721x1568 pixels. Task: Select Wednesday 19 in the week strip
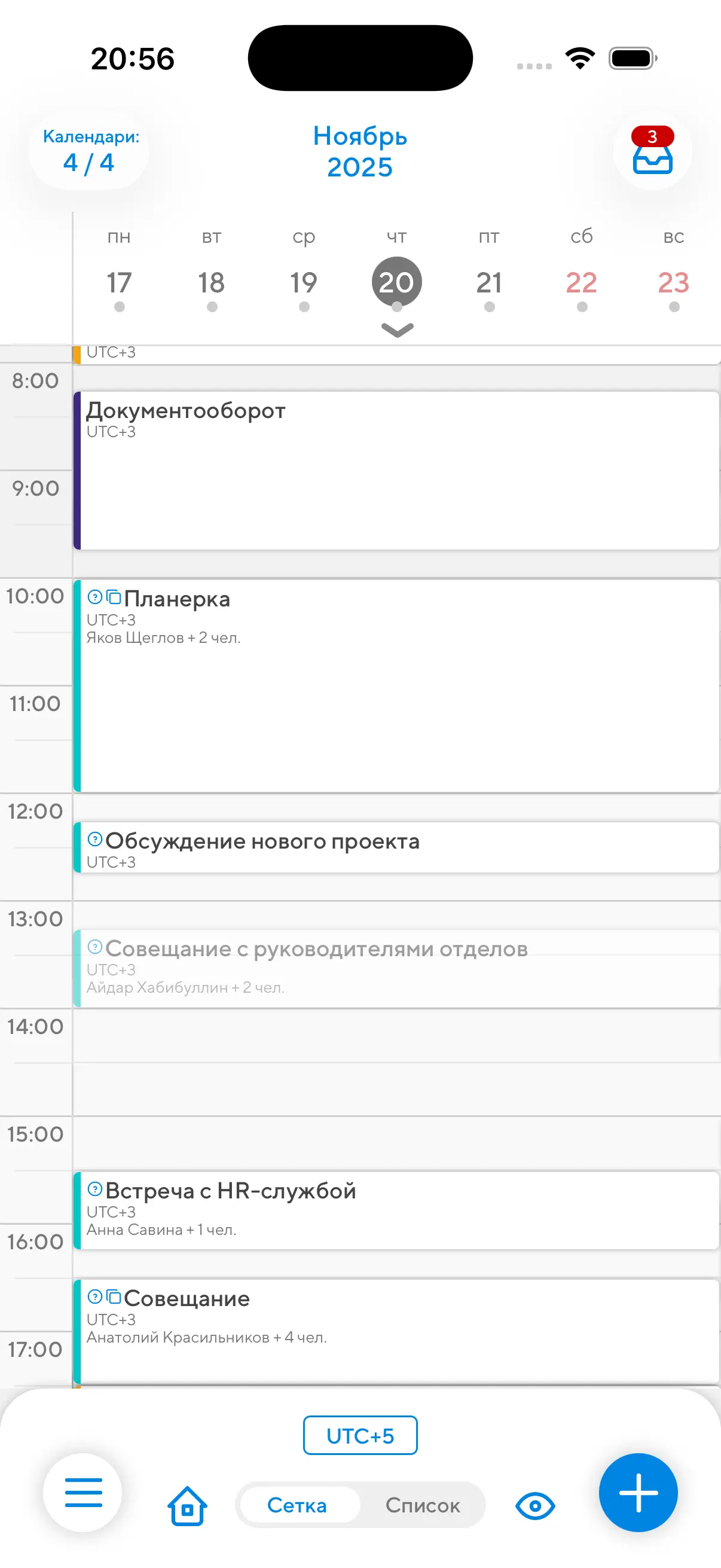click(x=304, y=282)
